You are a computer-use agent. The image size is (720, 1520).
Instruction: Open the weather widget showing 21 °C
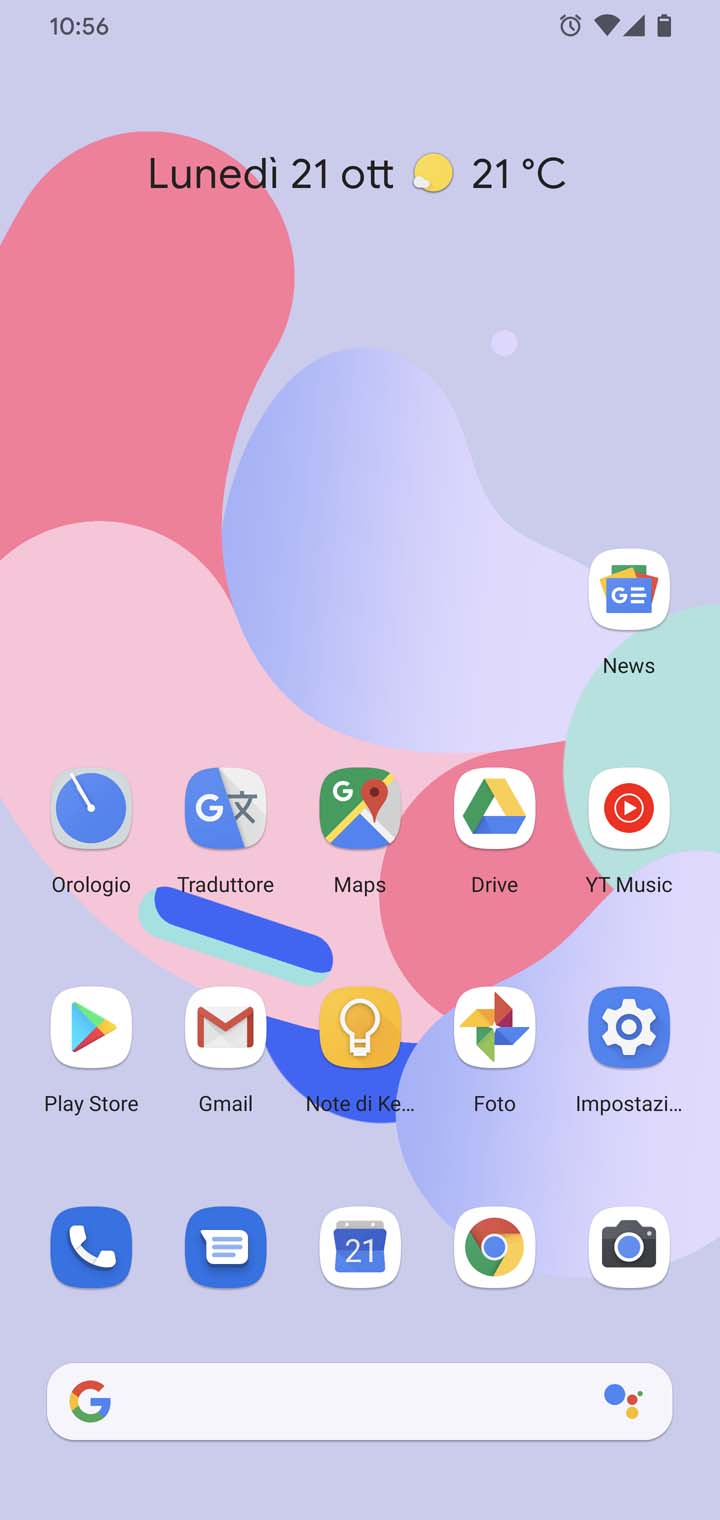(489, 174)
